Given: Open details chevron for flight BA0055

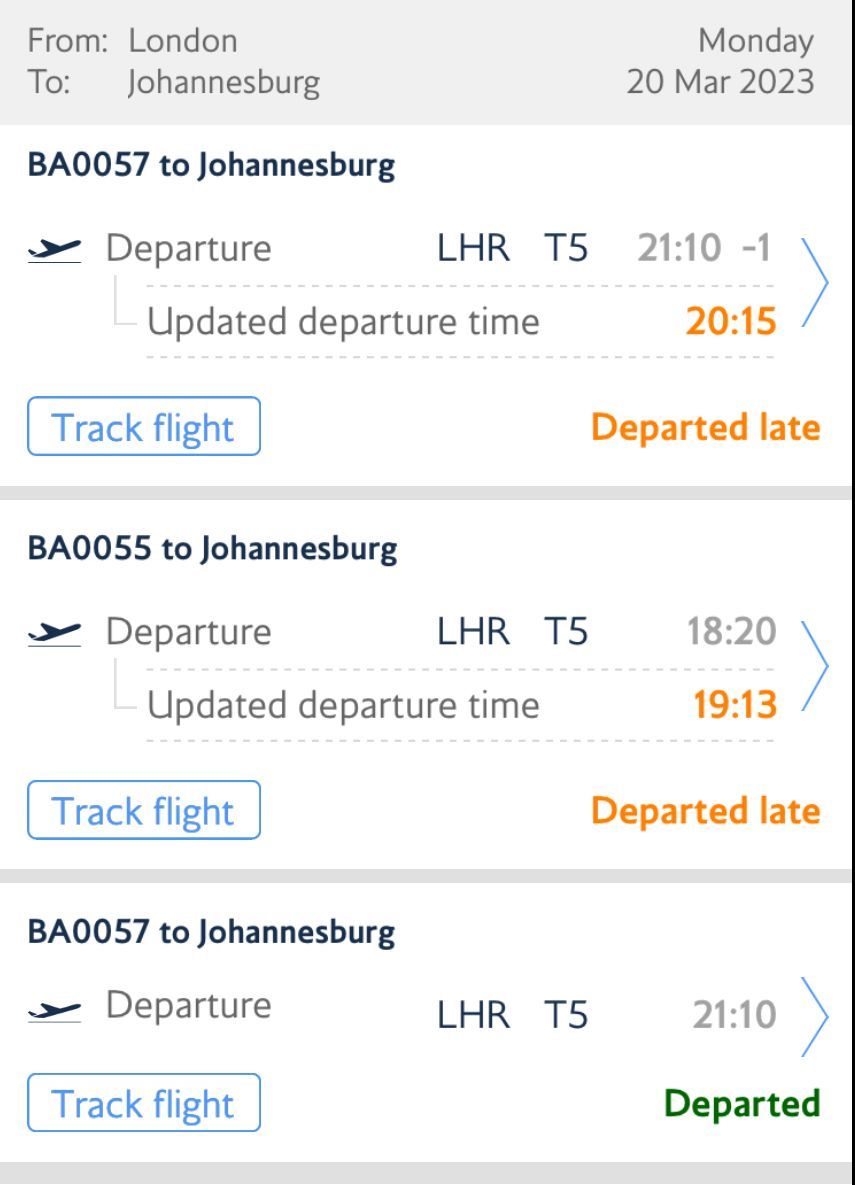Looking at the screenshot, I should point(815,669).
